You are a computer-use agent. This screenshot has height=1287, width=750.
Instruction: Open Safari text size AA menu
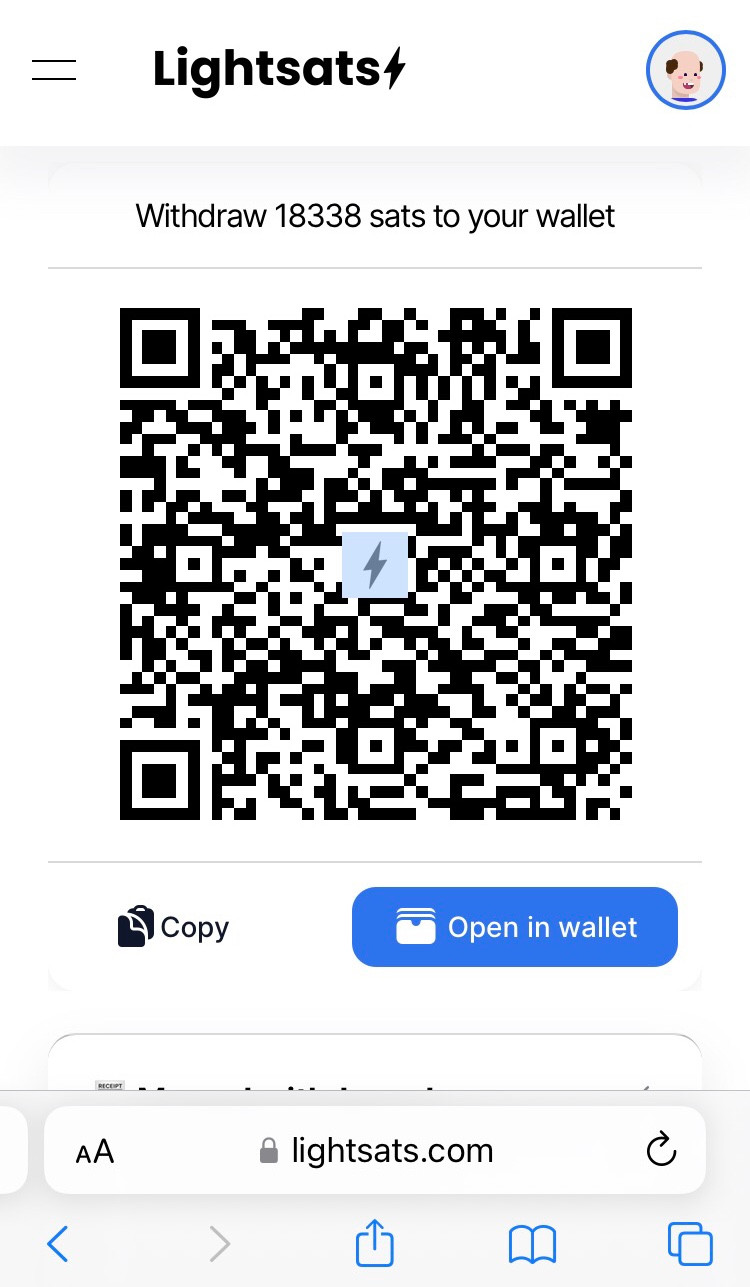96,1151
